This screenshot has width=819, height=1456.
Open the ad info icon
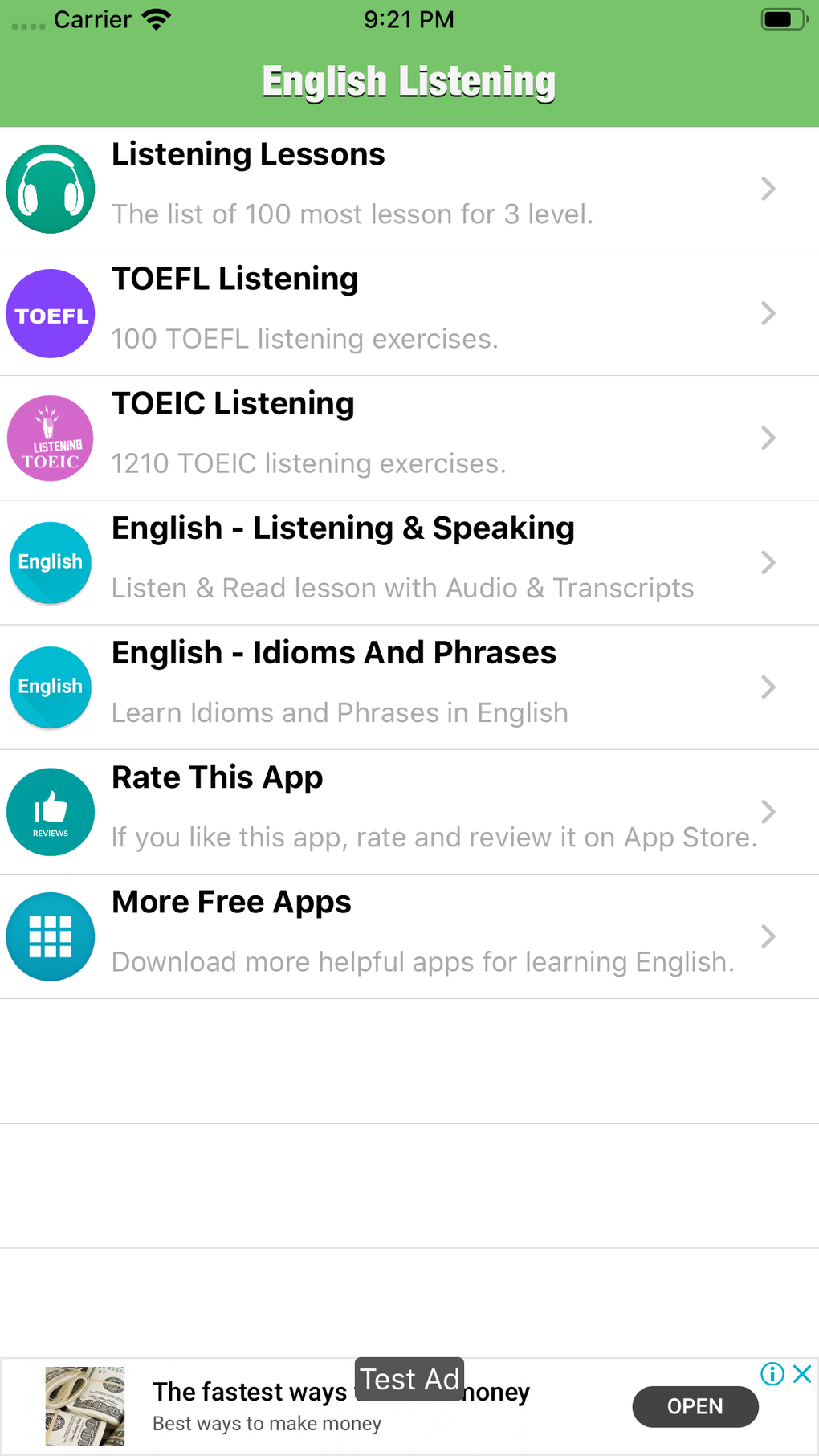click(x=772, y=1374)
